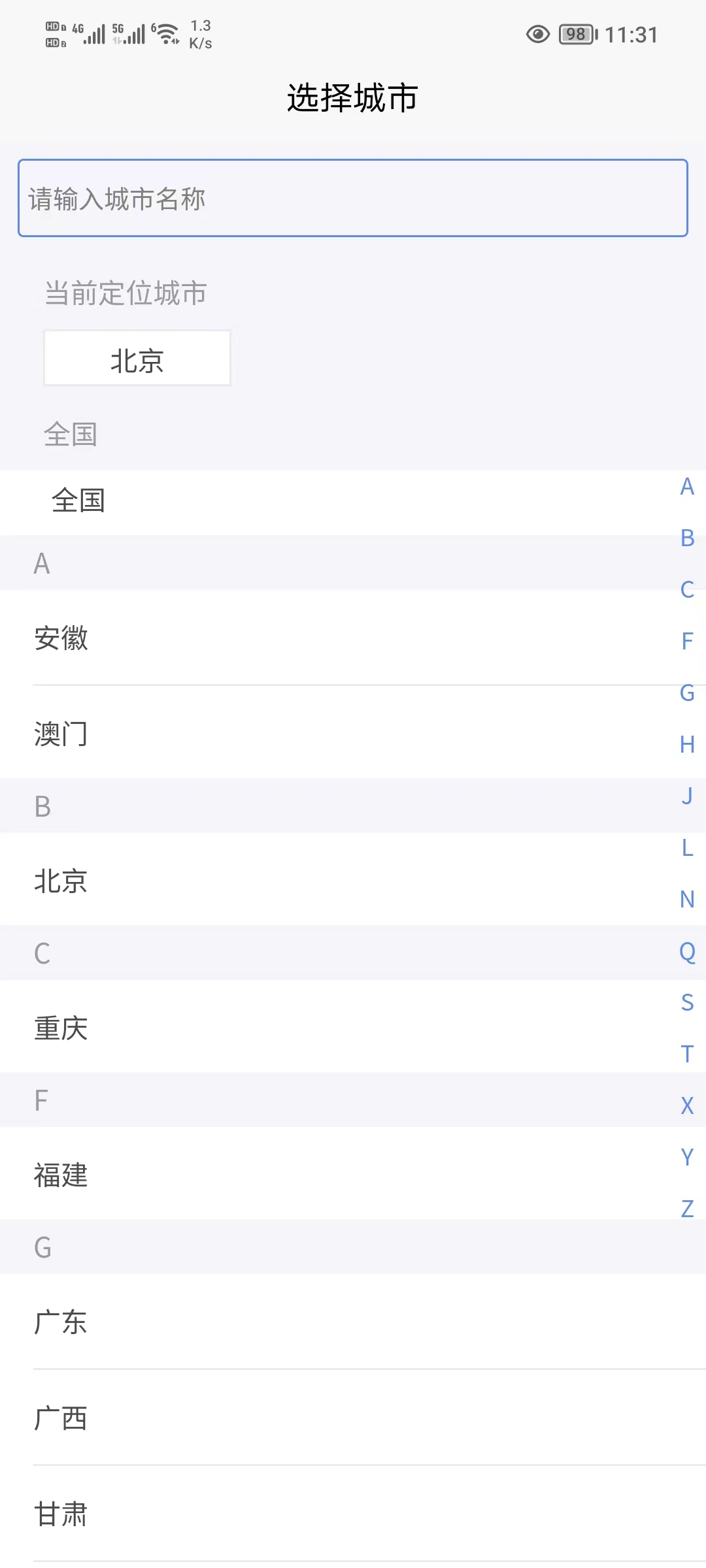Choose the 全国 list row
The width and height of the screenshot is (706, 1568).
[353, 502]
